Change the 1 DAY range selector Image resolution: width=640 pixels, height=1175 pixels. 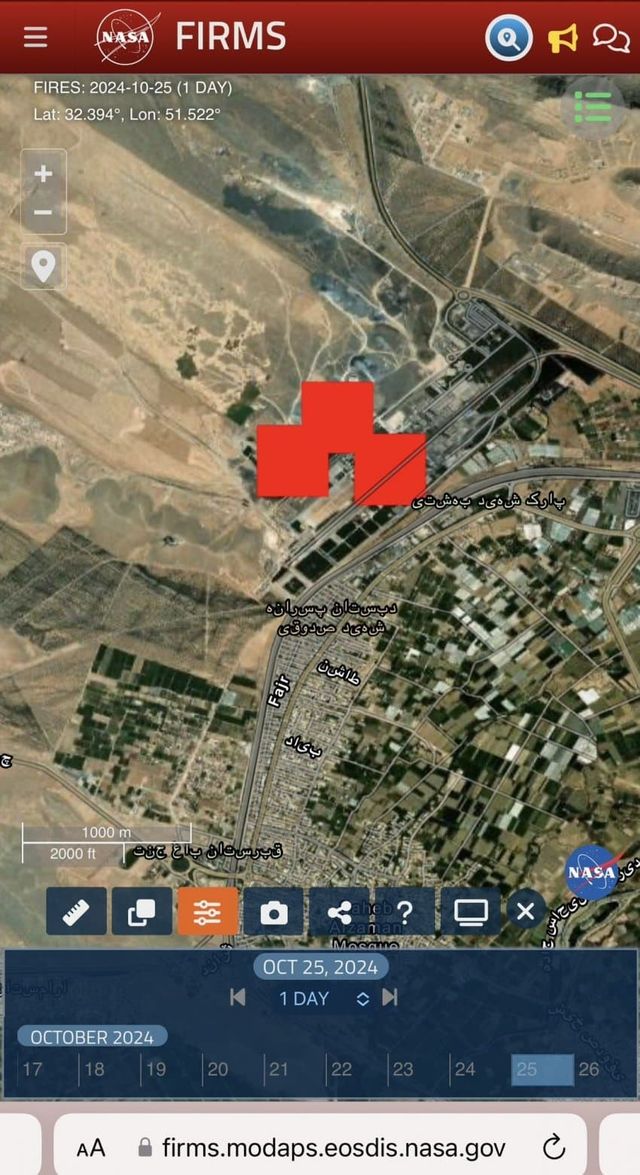coord(323,998)
